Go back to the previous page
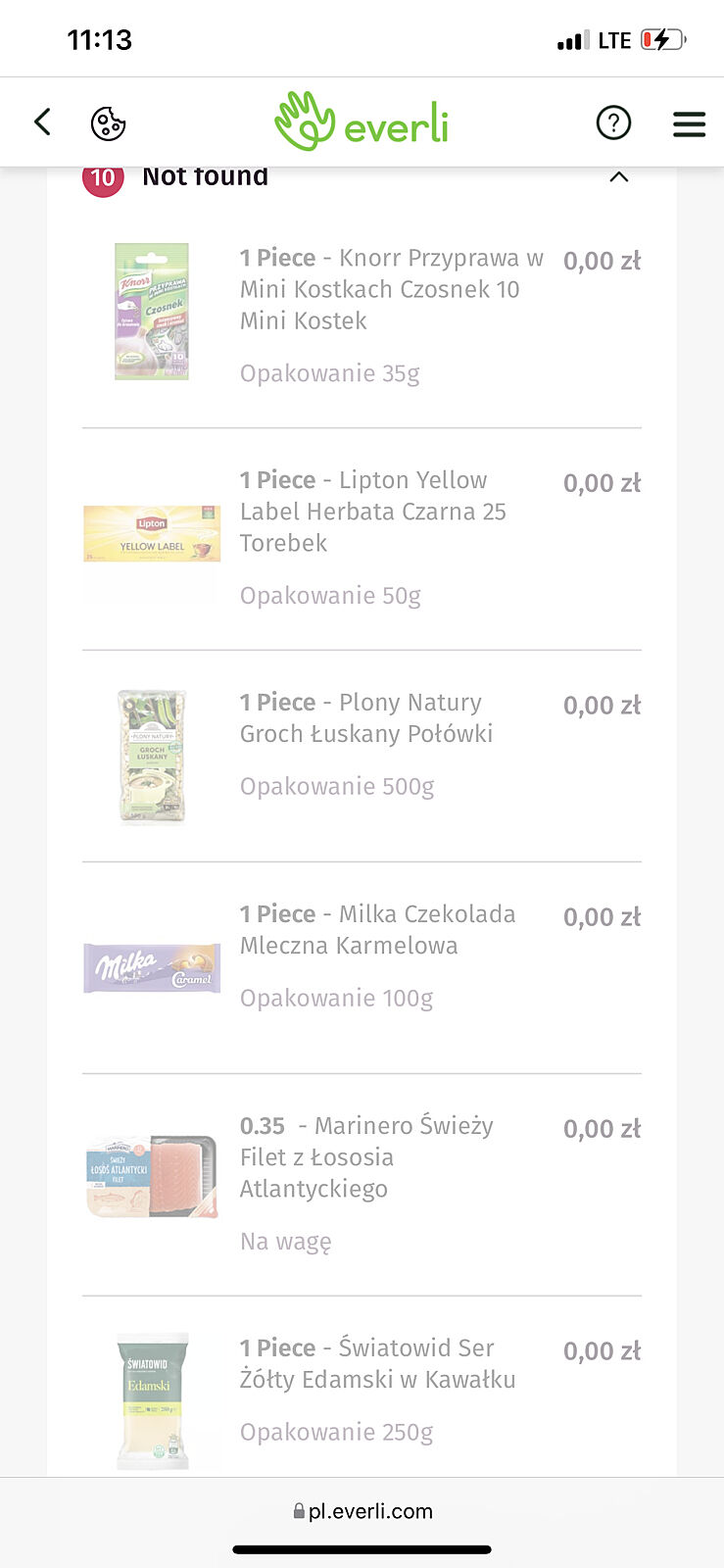The image size is (724, 1568). point(42,122)
